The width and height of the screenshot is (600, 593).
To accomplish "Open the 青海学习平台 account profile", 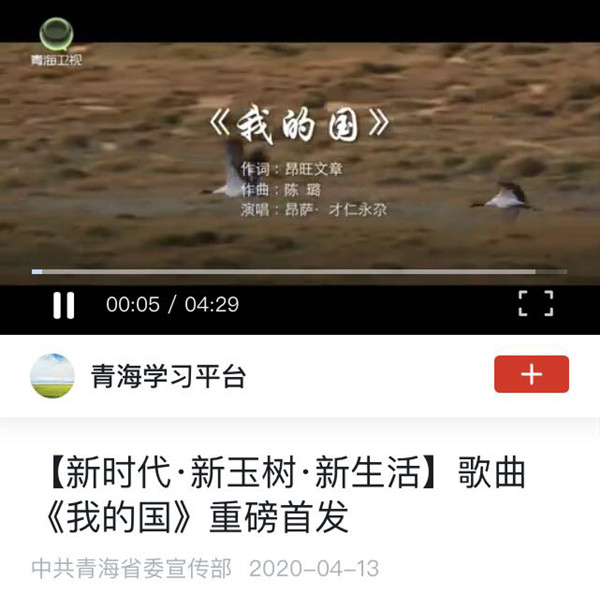I will 167,376.
